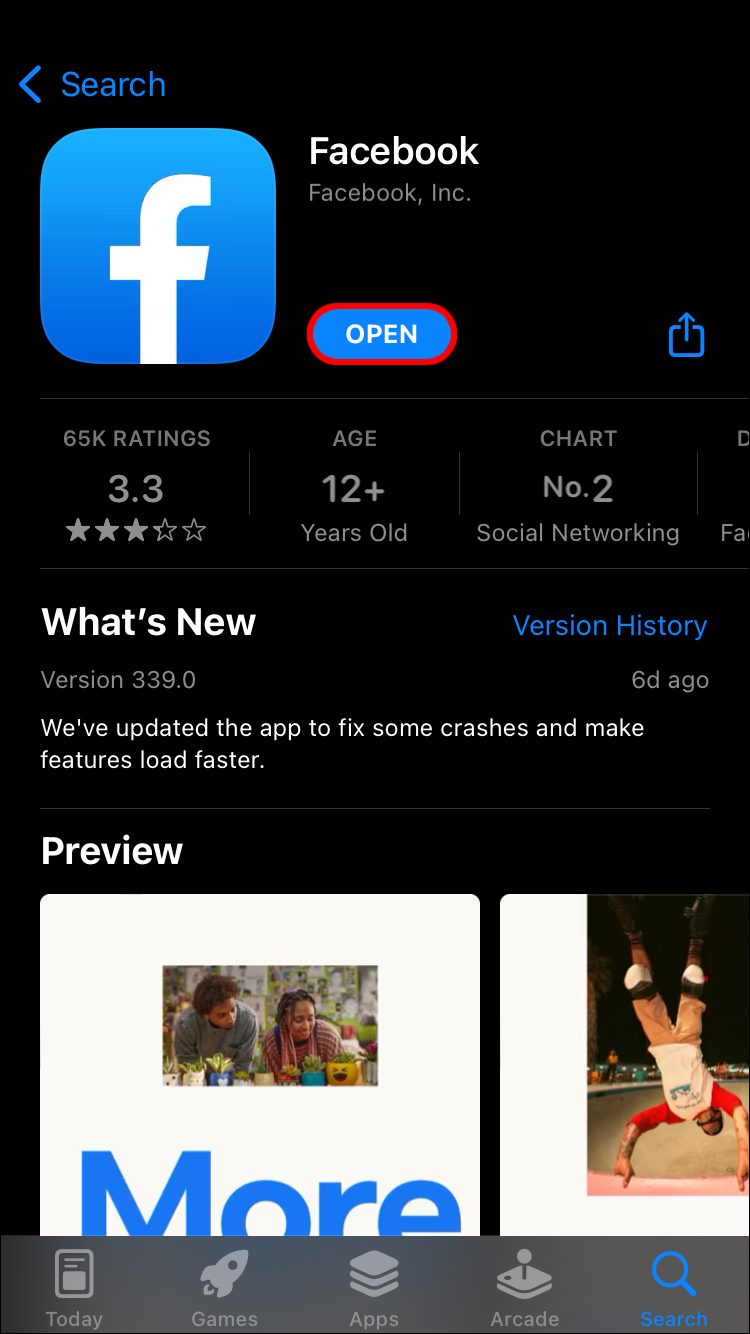Switch to the Games tab

click(224, 1288)
